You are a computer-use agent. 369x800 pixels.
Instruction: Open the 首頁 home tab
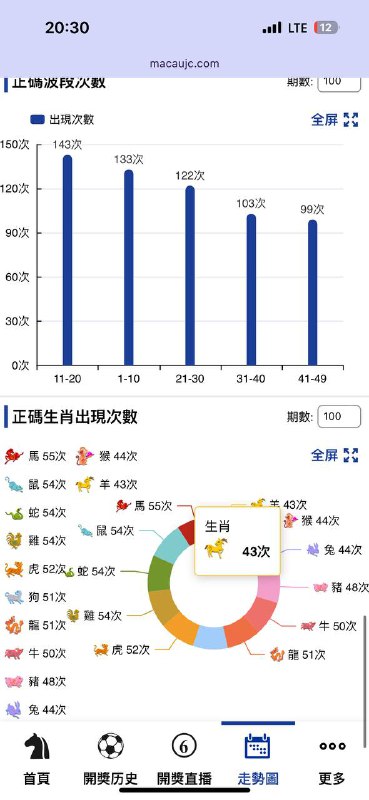coord(37,759)
